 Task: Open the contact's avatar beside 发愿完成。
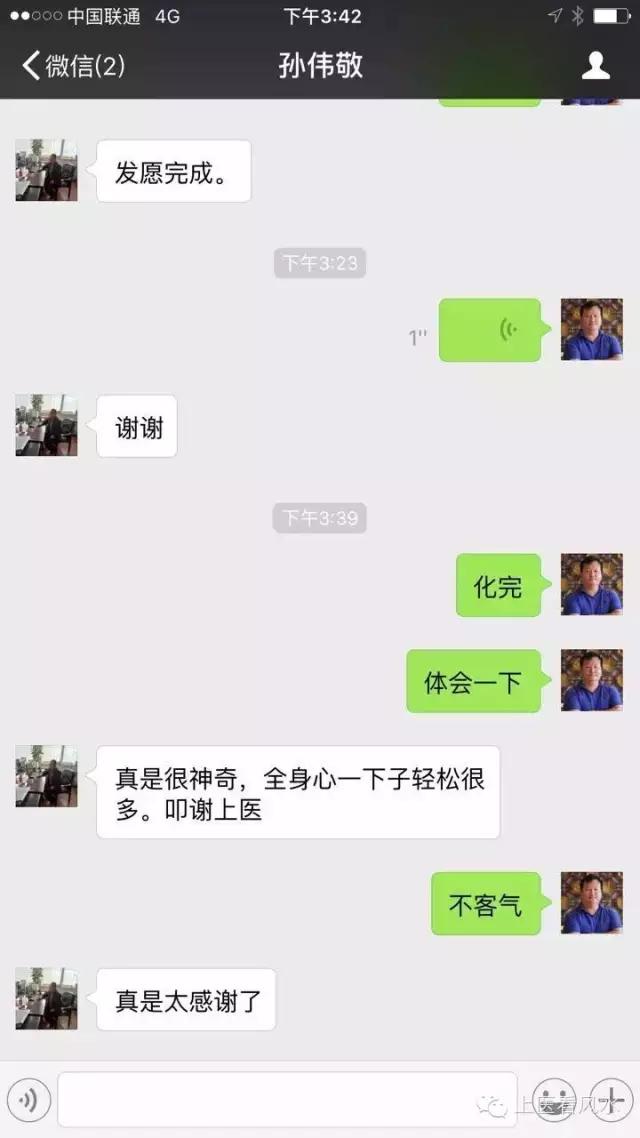46,170
